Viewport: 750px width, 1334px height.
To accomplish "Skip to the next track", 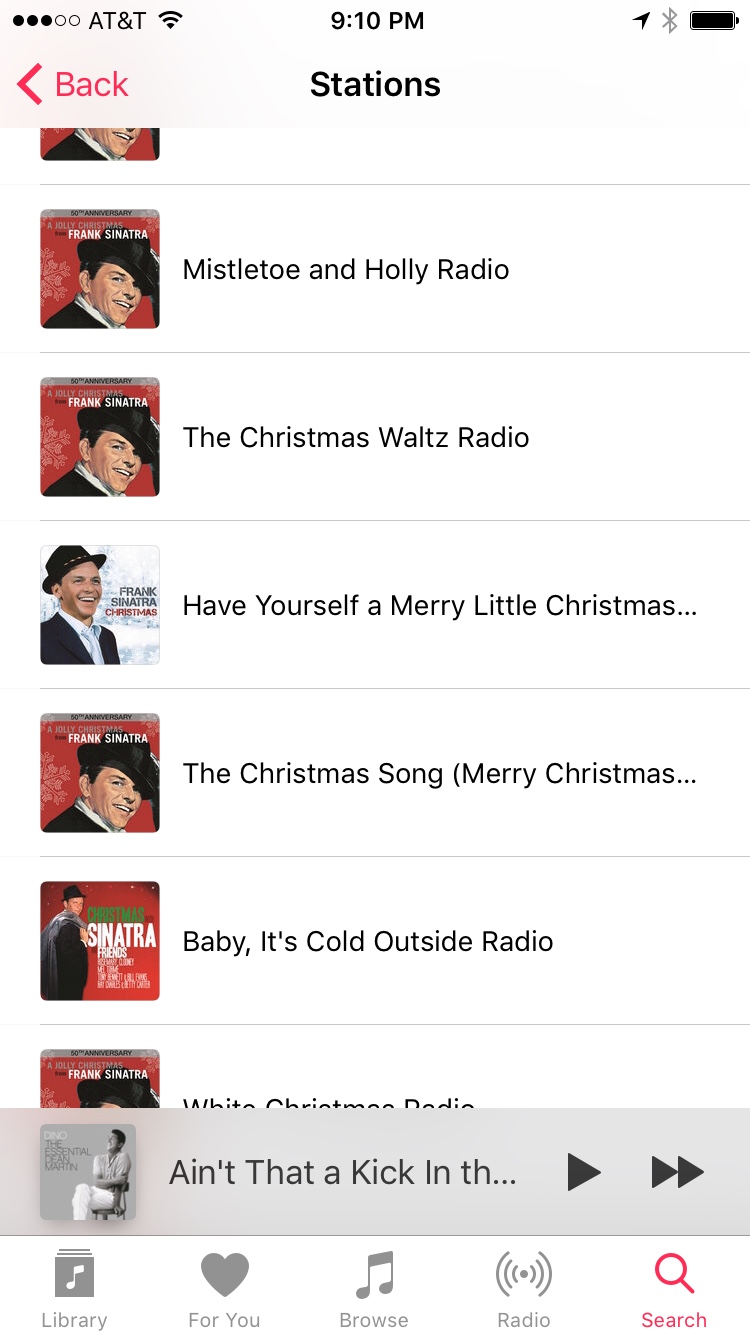I will [677, 1172].
